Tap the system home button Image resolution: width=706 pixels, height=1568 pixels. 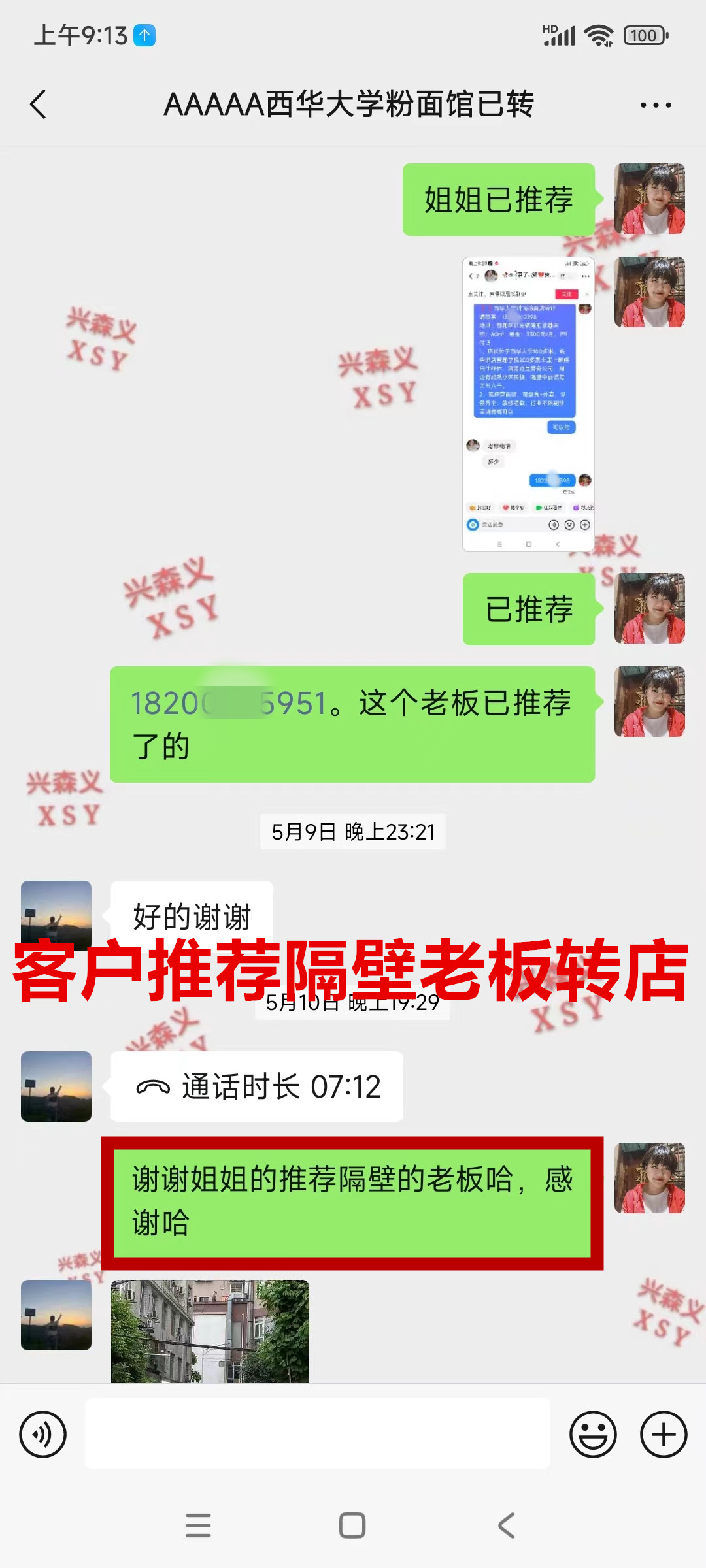point(352,1526)
